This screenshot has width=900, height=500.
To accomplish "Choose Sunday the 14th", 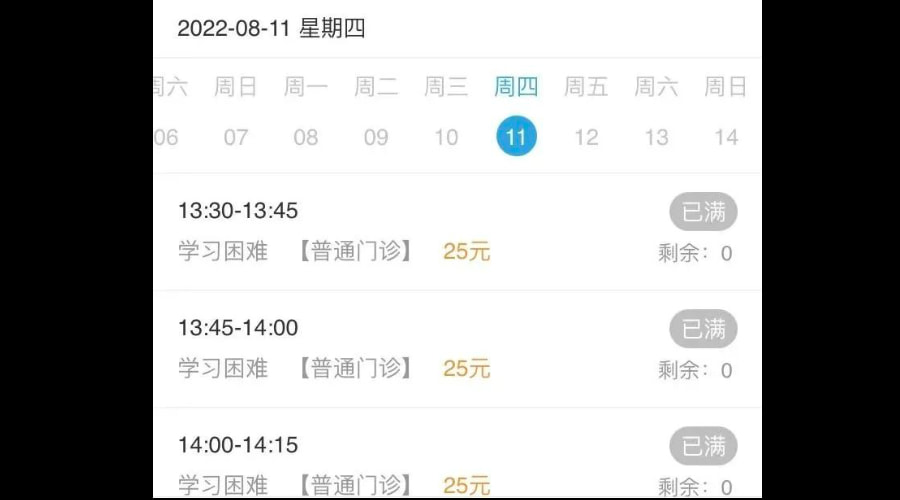I will [726, 137].
